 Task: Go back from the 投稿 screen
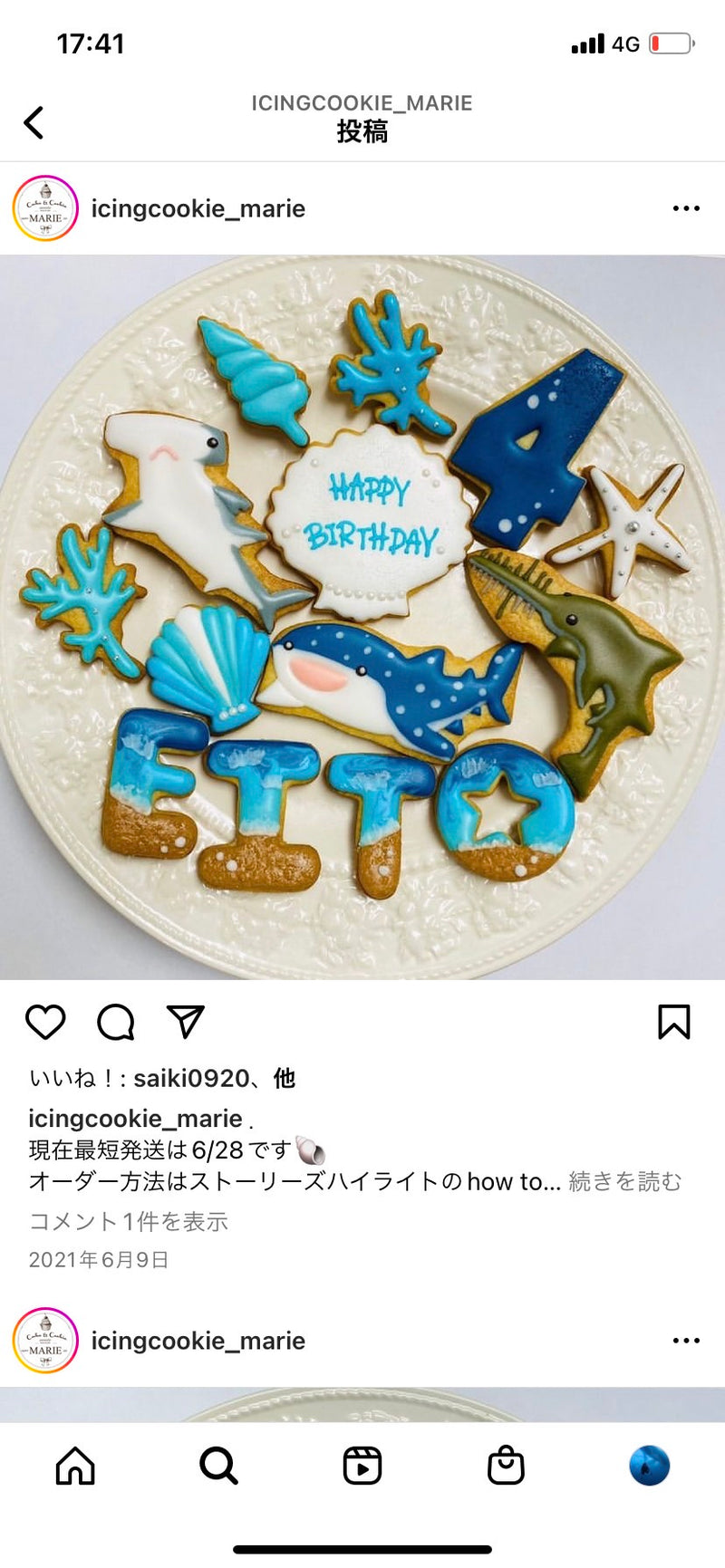(x=34, y=122)
